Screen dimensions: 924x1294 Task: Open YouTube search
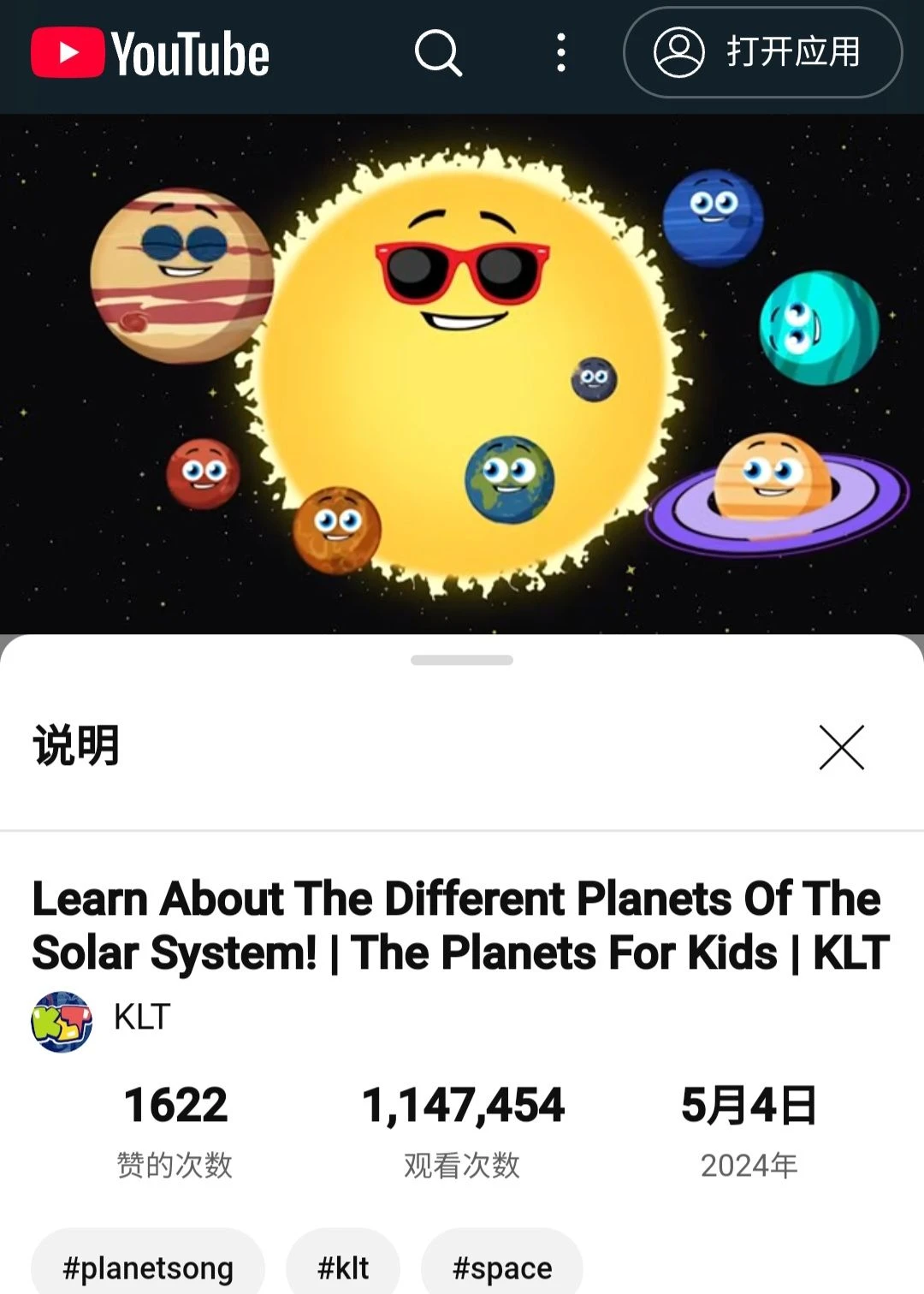coord(438,53)
